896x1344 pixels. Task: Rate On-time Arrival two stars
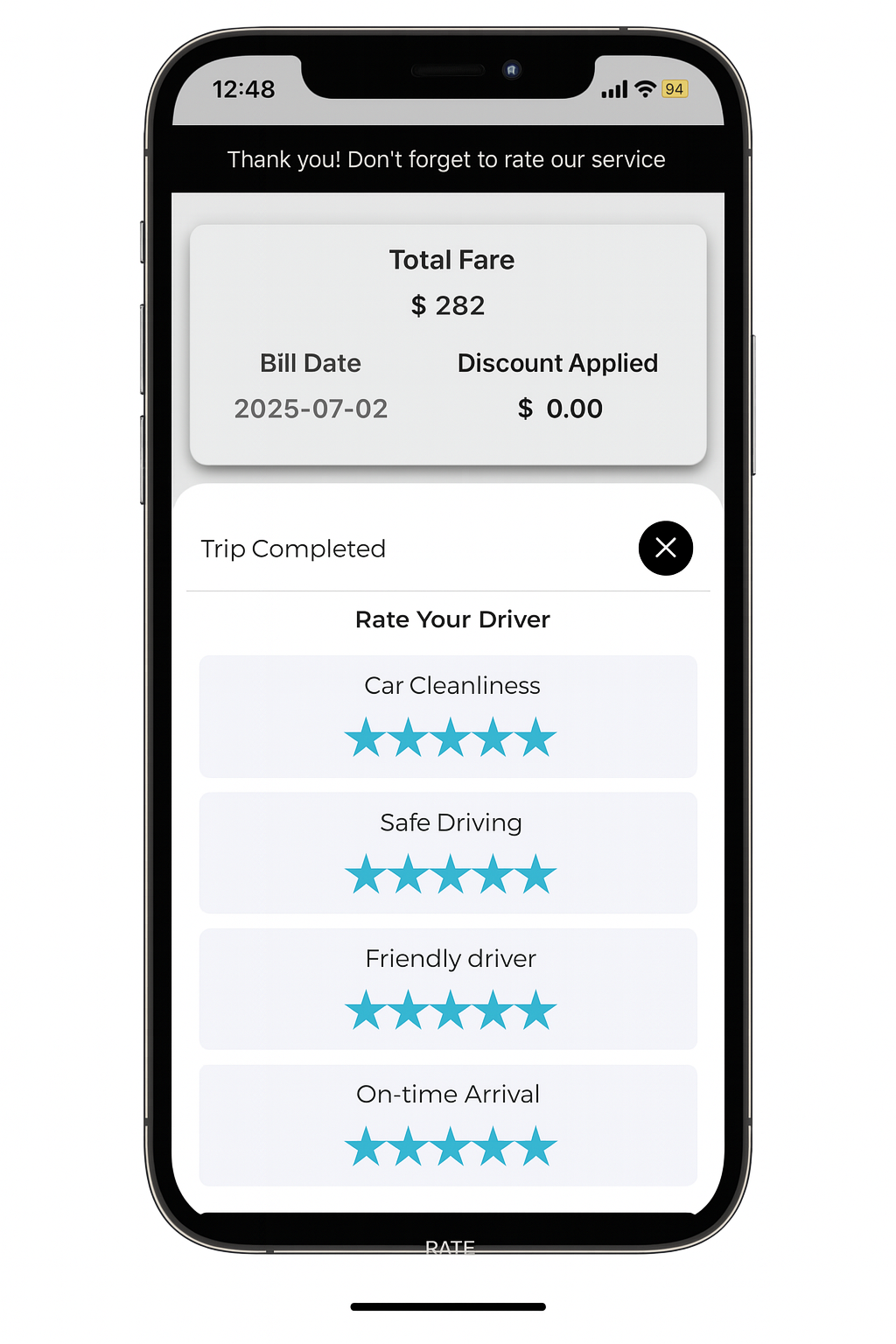click(408, 1147)
